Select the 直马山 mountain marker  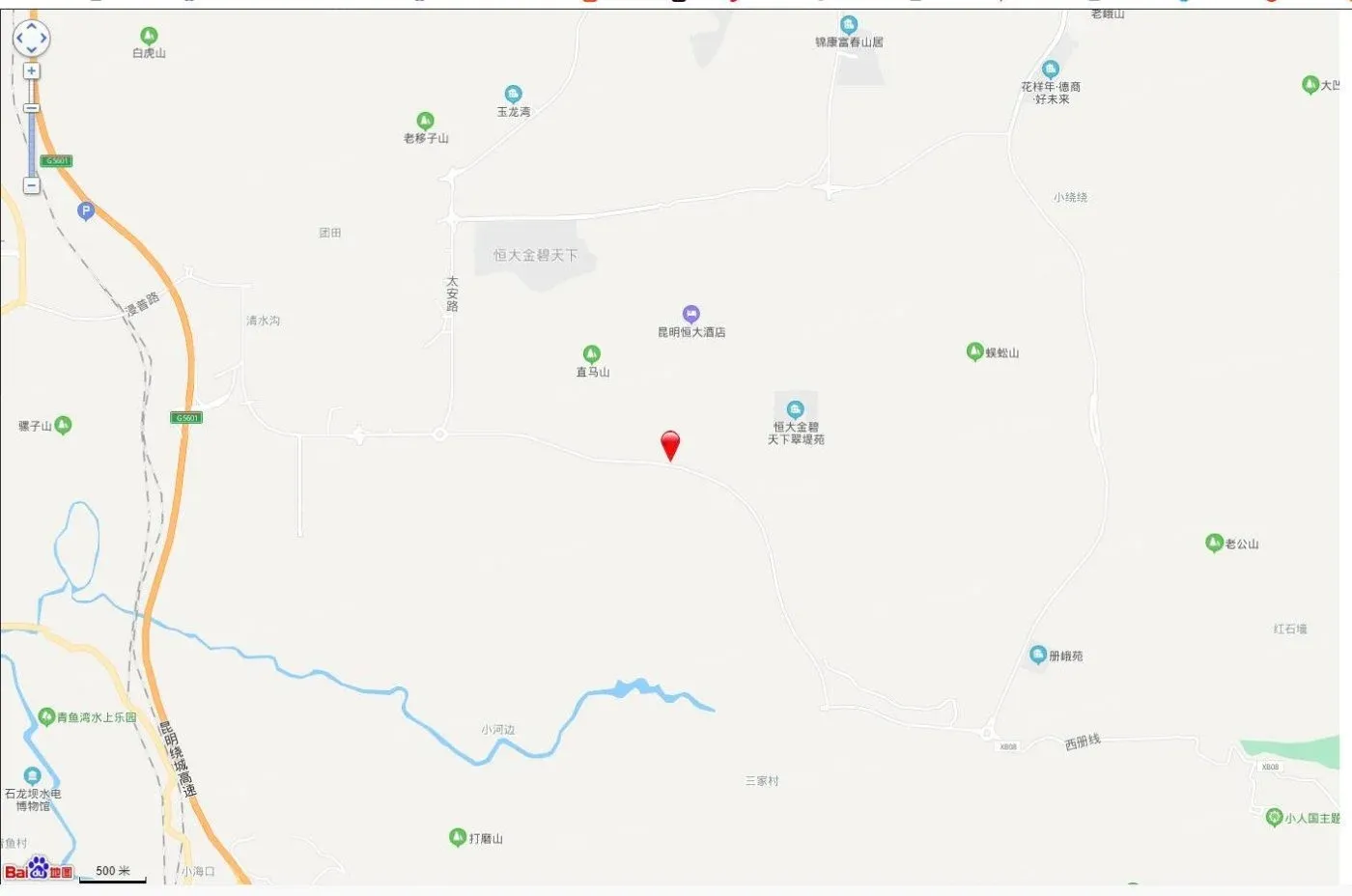(x=591, y=354)
